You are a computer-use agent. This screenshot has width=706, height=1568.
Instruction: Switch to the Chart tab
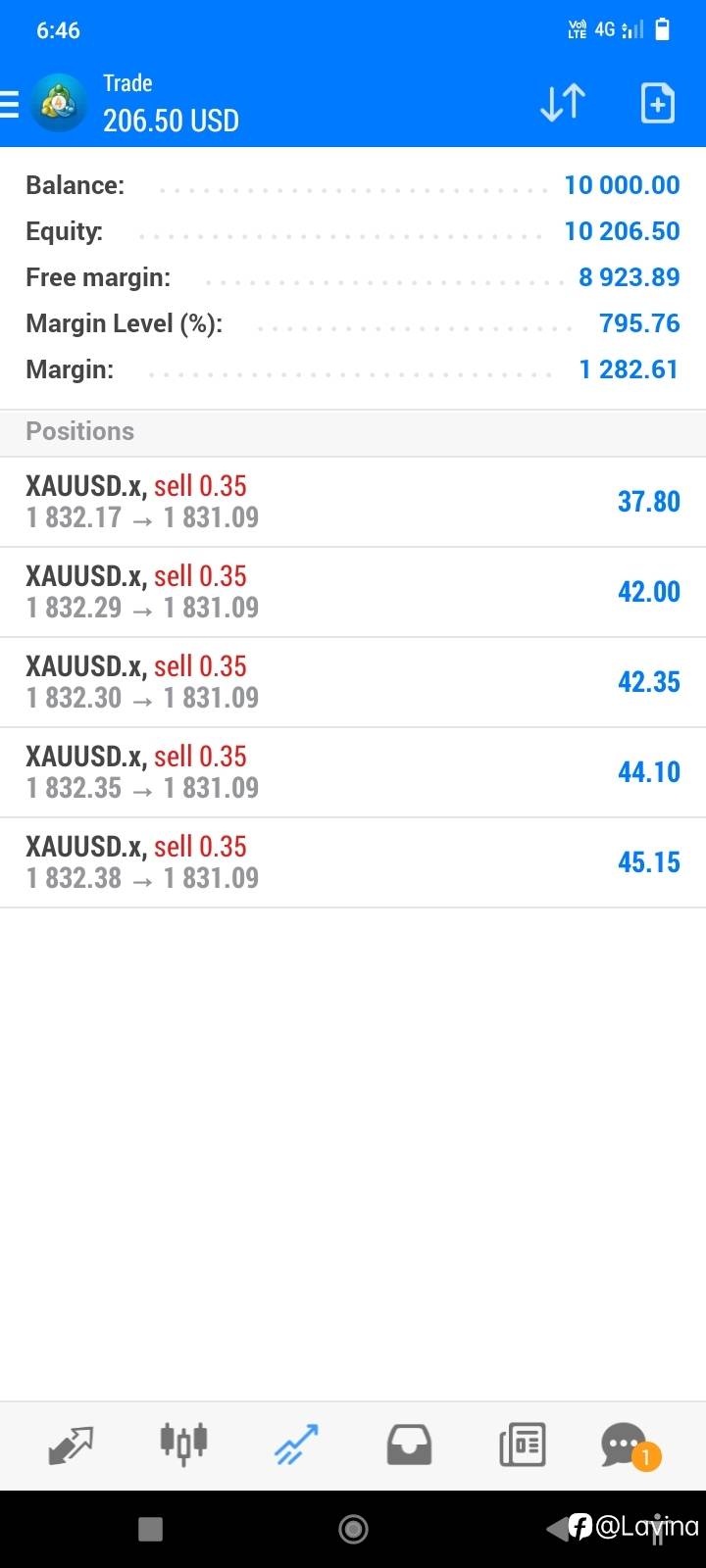pyautogui.click(x=183, y=1444)
